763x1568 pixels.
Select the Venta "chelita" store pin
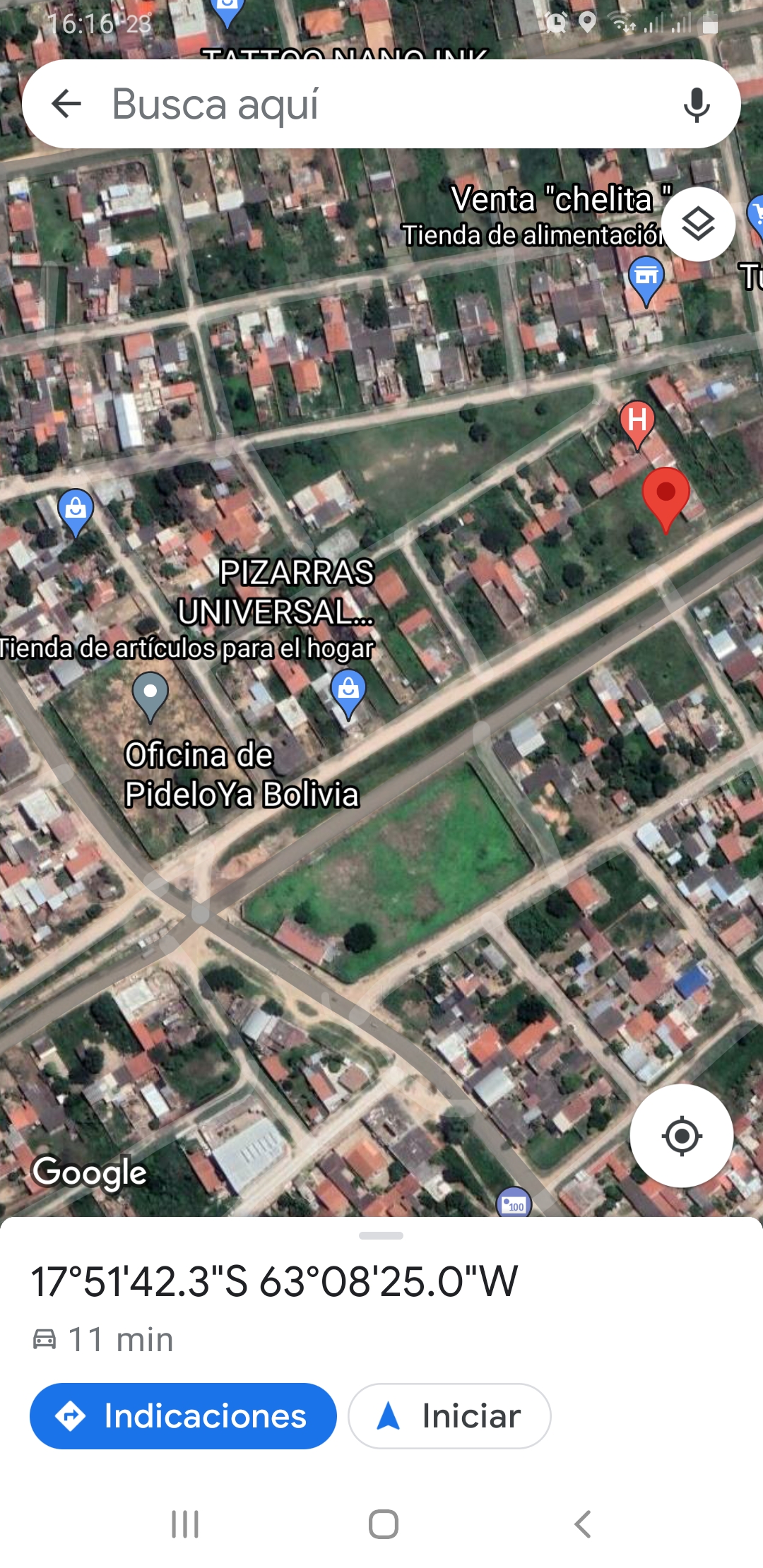[x=646, y=280]
